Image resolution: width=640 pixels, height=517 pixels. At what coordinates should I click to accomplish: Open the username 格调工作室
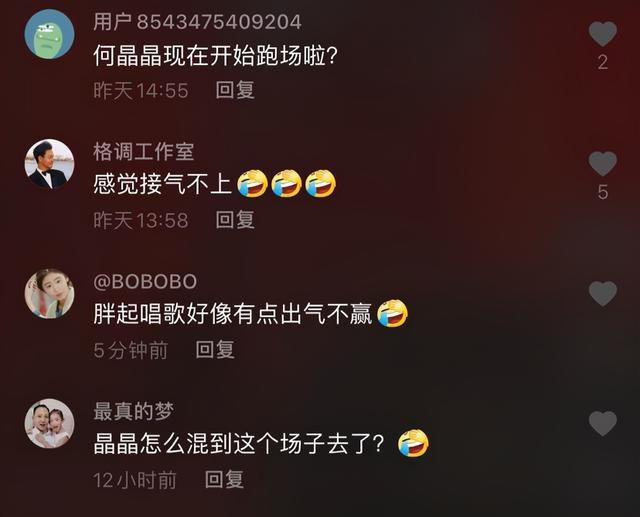pyautogui.click(x=143, y=152)
